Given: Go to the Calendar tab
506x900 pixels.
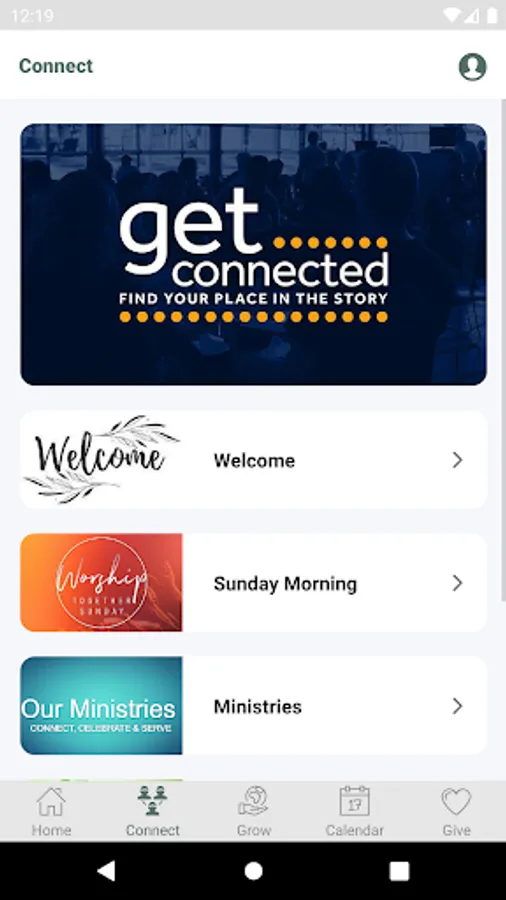Looking at the screenshot, I should 355,812.
